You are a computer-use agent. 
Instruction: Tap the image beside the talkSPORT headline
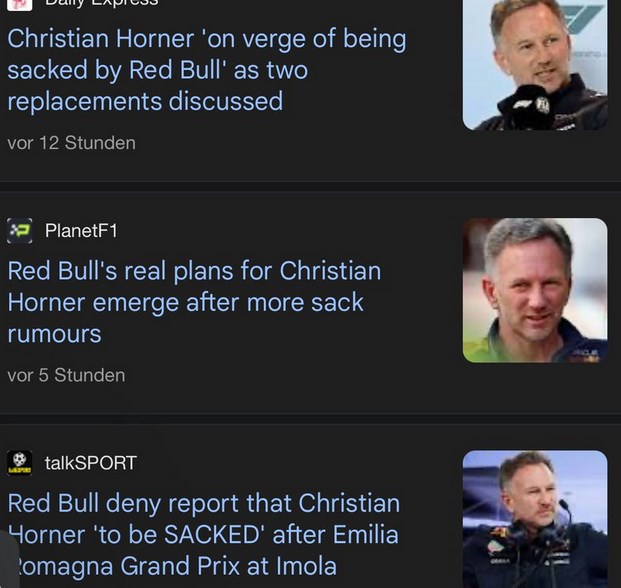click(535, 520)
